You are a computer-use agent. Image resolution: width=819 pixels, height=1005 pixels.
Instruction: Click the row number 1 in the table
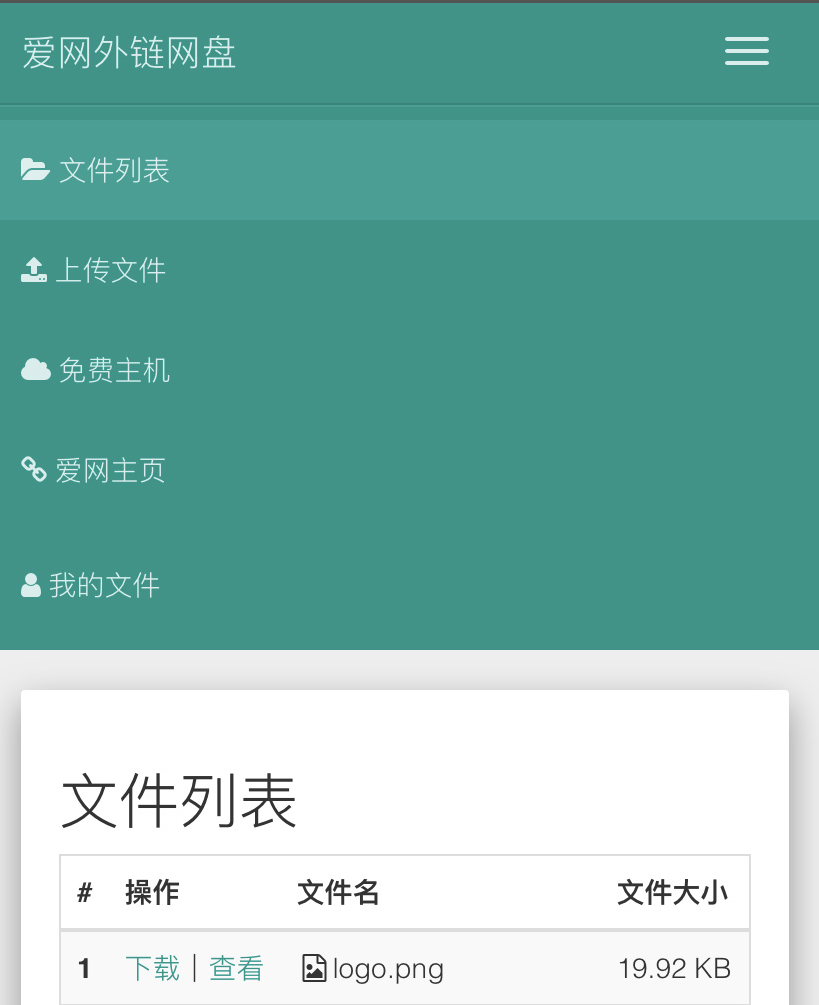[x=84, y=967]
